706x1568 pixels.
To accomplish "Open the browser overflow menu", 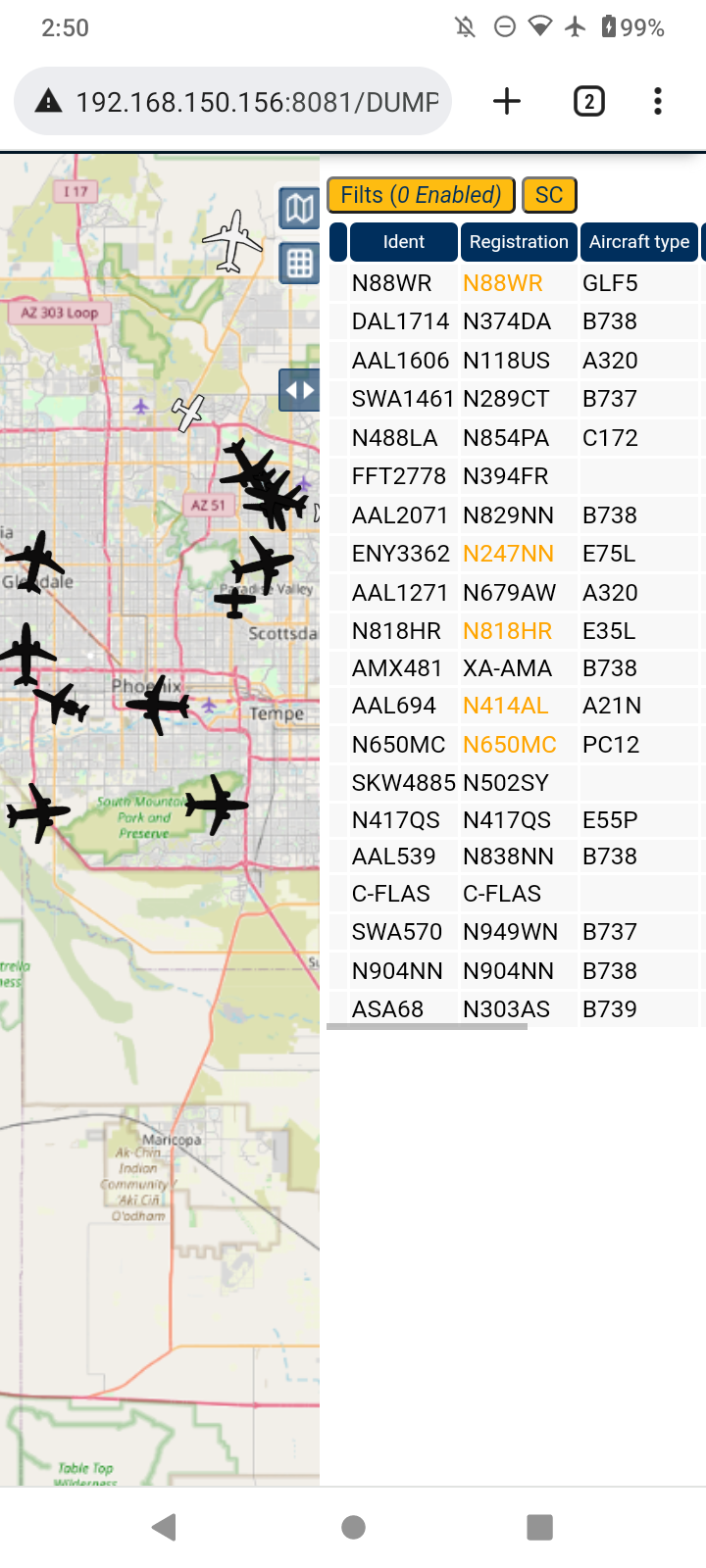I will tap(657, 101).
